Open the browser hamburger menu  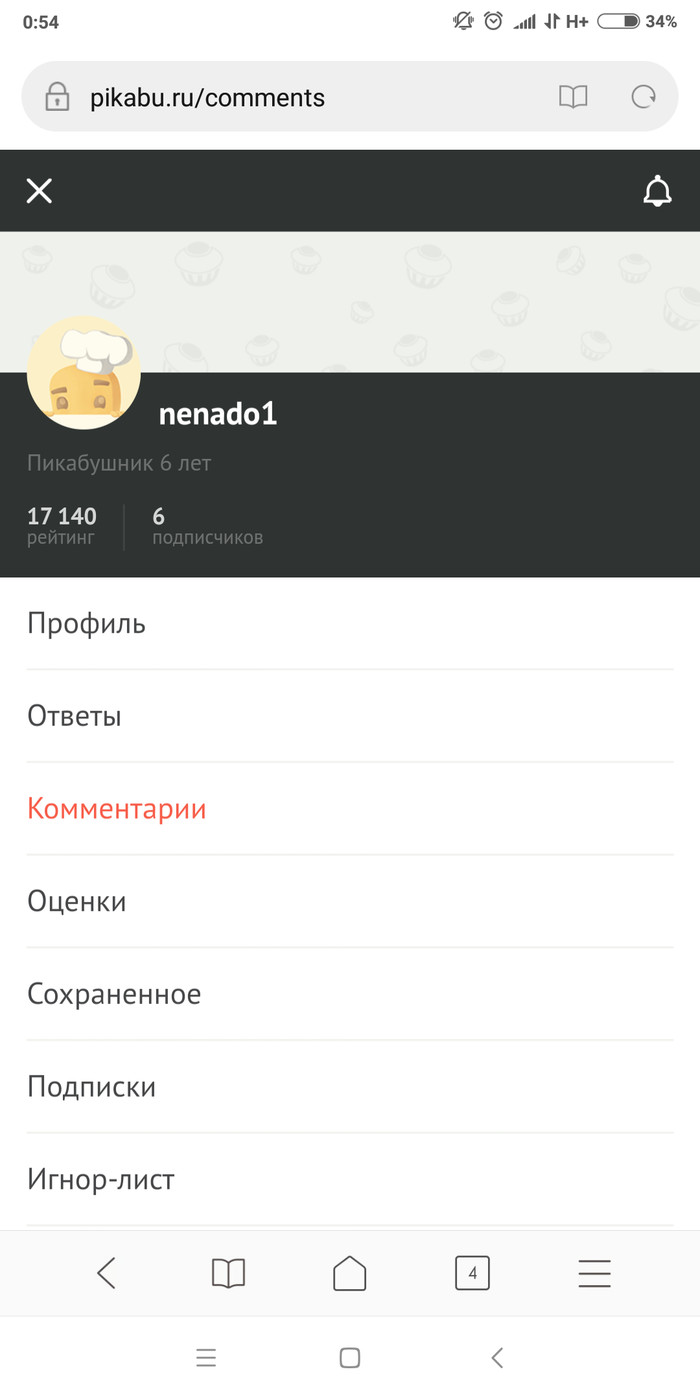coord(594,1273)
